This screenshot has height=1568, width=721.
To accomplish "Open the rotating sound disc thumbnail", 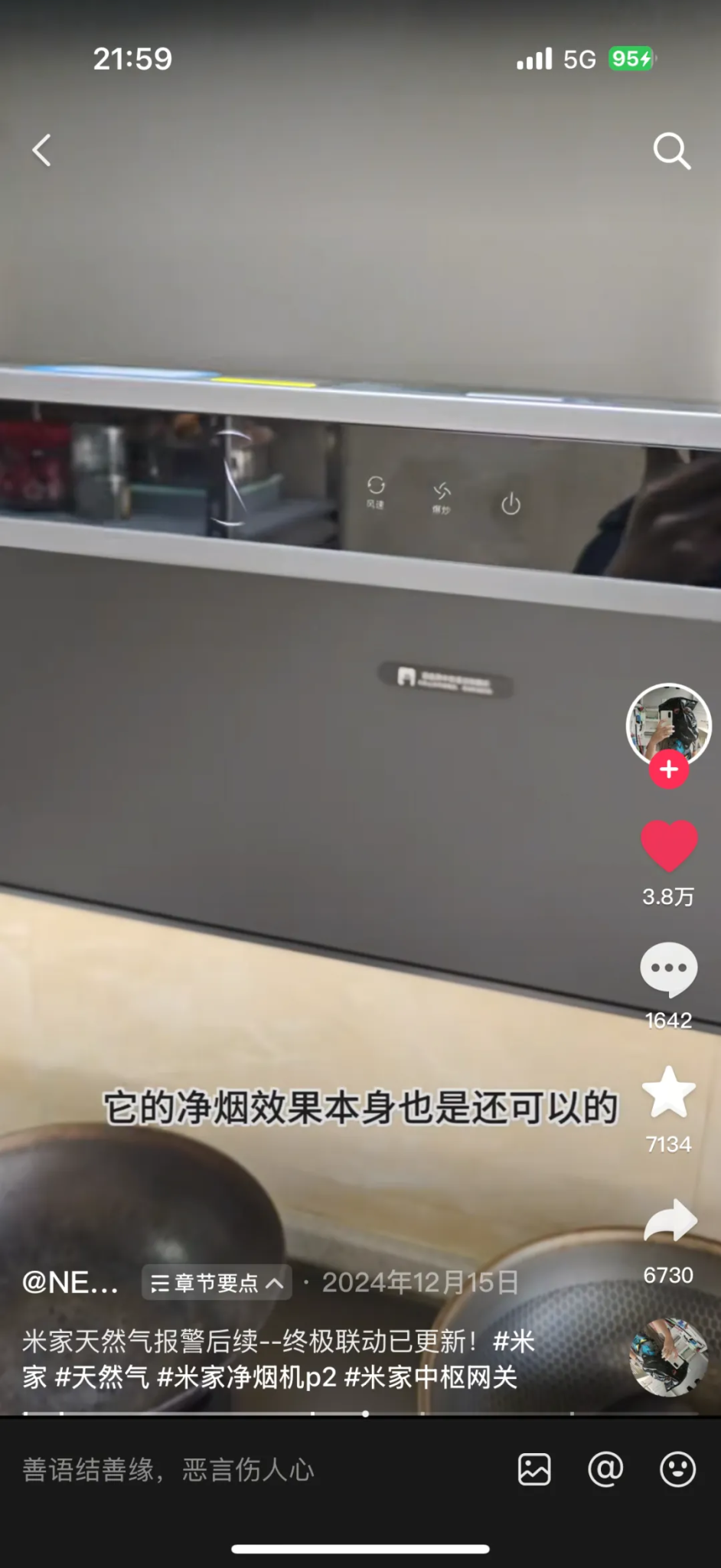I will pyautogui.click(x=668, y=1357).
